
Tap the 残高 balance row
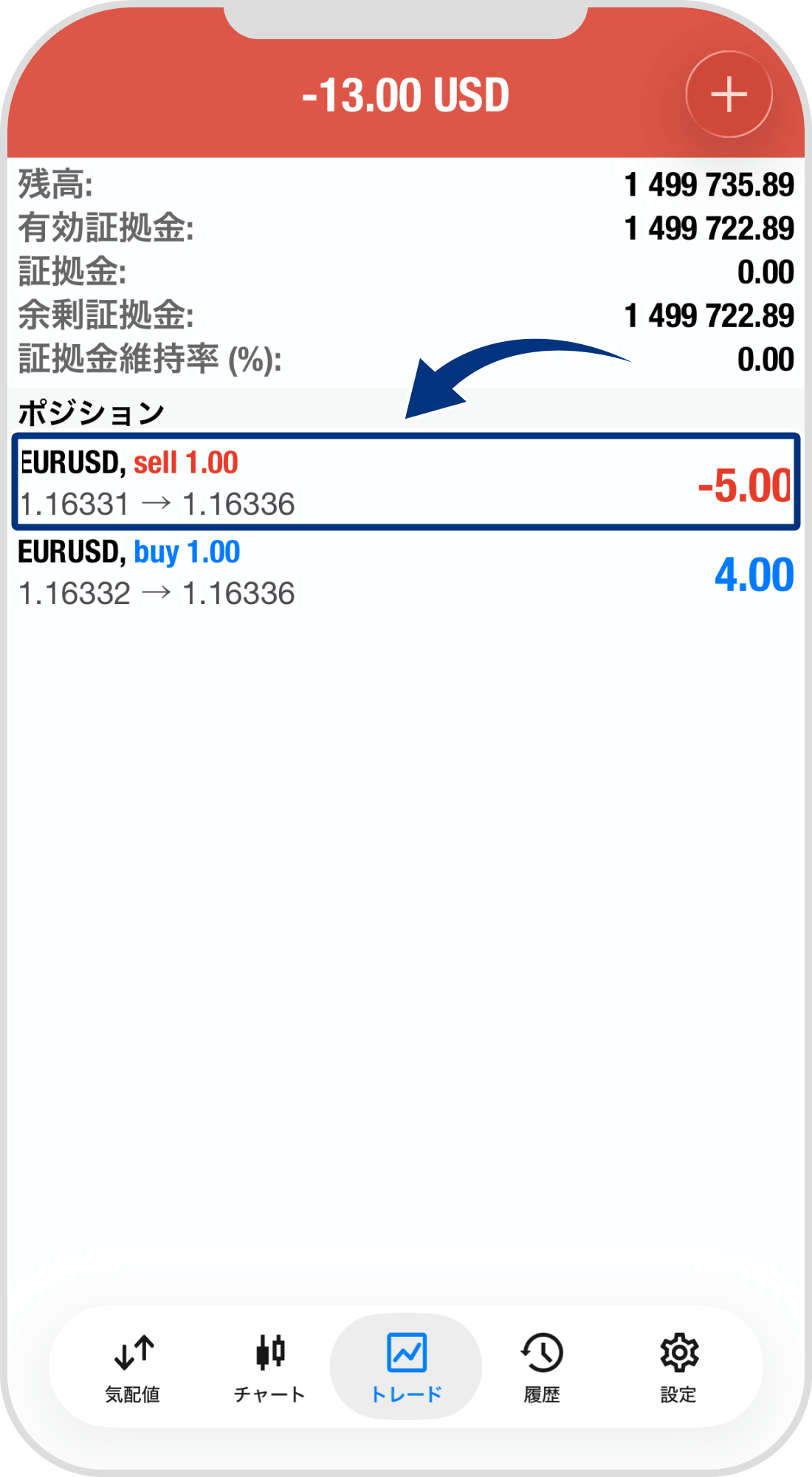click(406, 185)
